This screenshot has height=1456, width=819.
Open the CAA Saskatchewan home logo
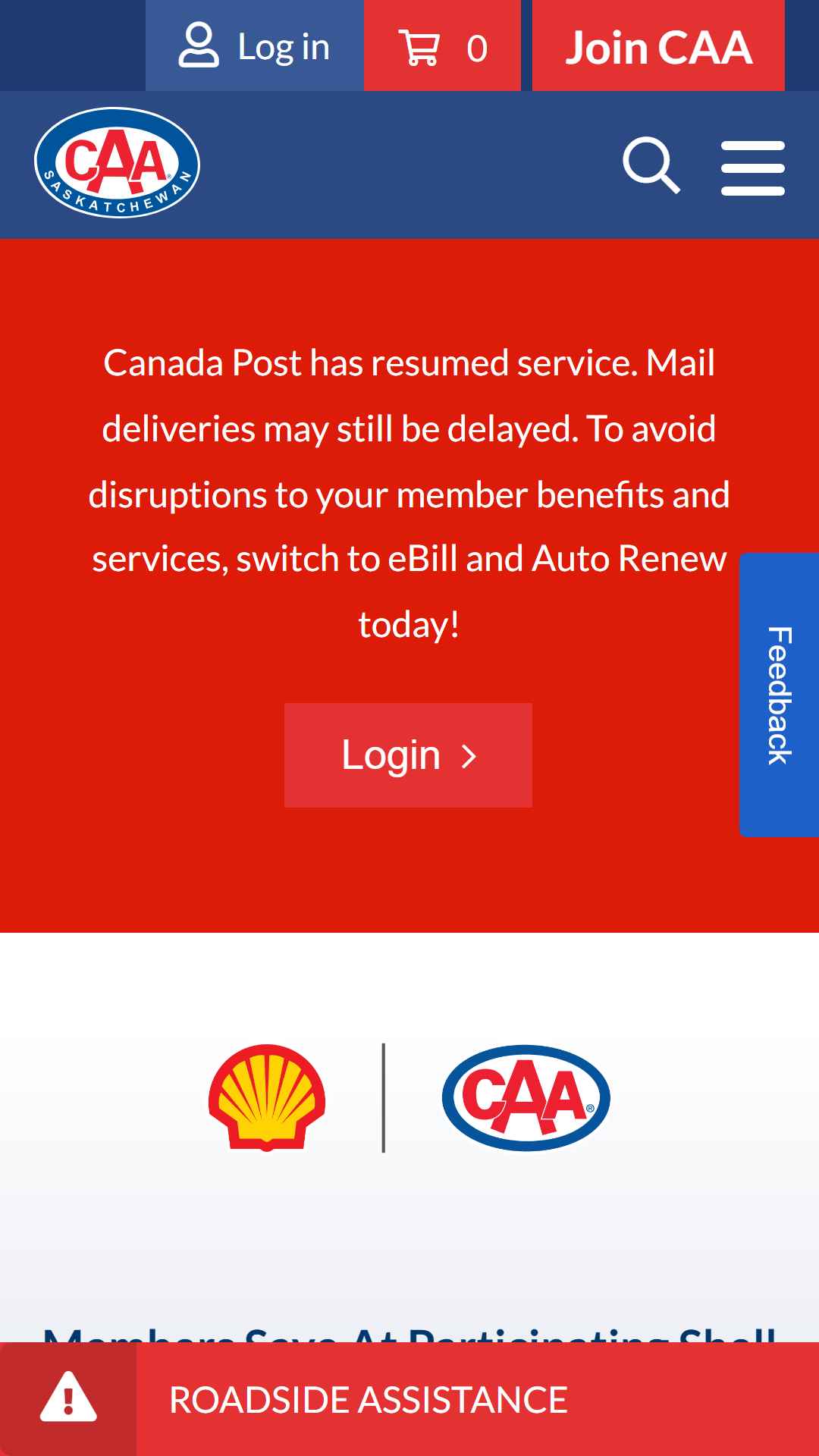click(117, 162)
